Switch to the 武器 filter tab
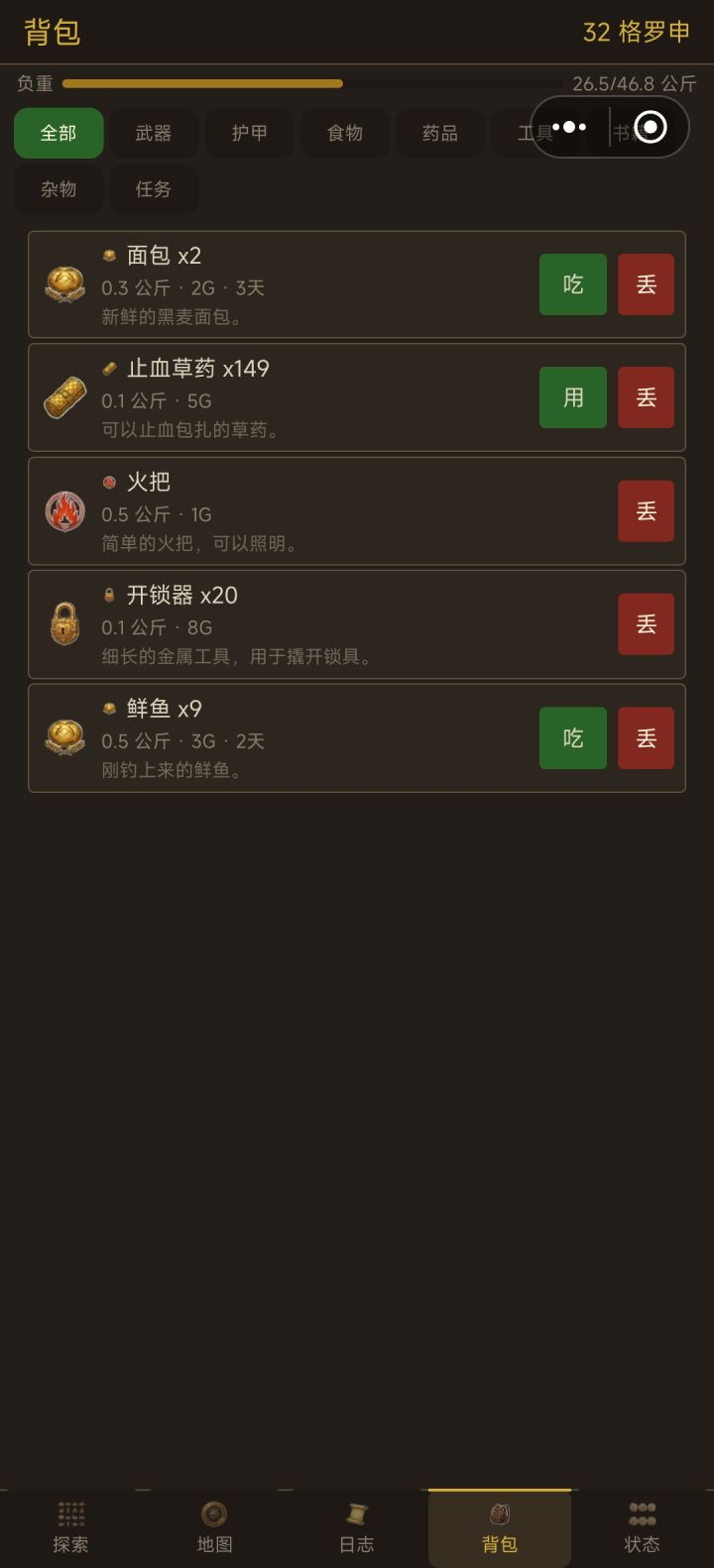 [x=154, y=133]
